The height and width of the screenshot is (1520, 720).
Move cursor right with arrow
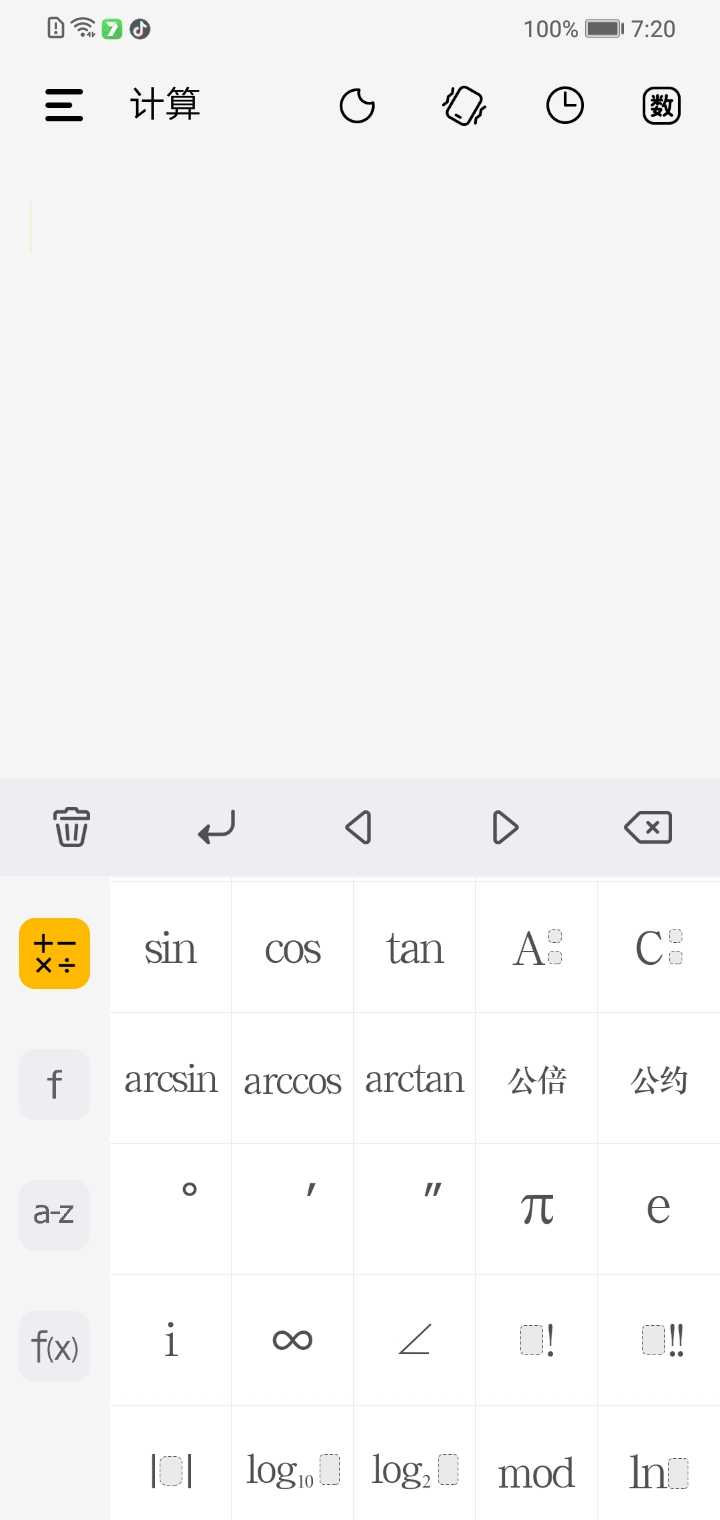pyautogui.click(x=505, y=828)
